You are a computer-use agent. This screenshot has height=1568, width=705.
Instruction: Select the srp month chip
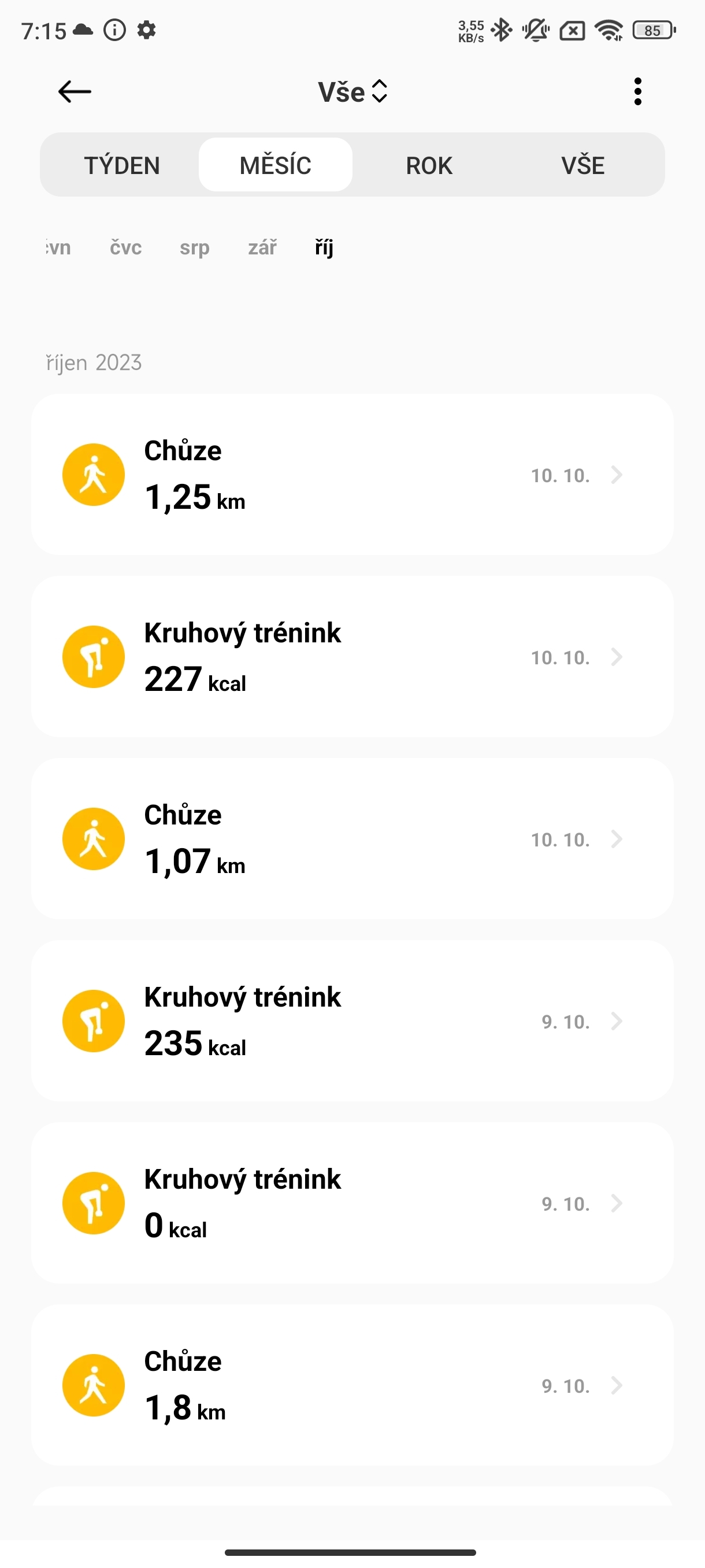195,247
